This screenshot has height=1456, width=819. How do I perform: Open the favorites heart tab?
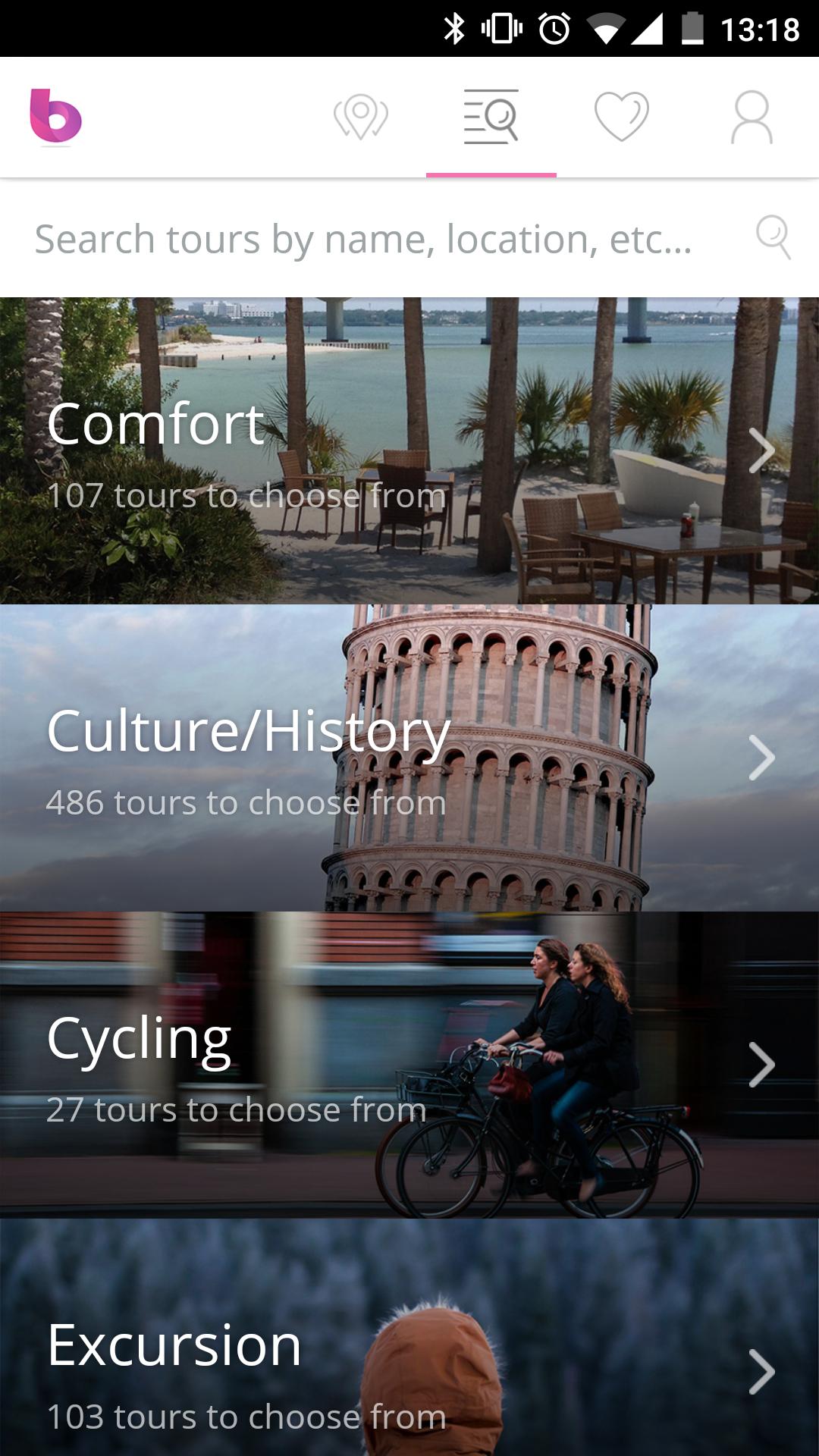click(621, 117)
